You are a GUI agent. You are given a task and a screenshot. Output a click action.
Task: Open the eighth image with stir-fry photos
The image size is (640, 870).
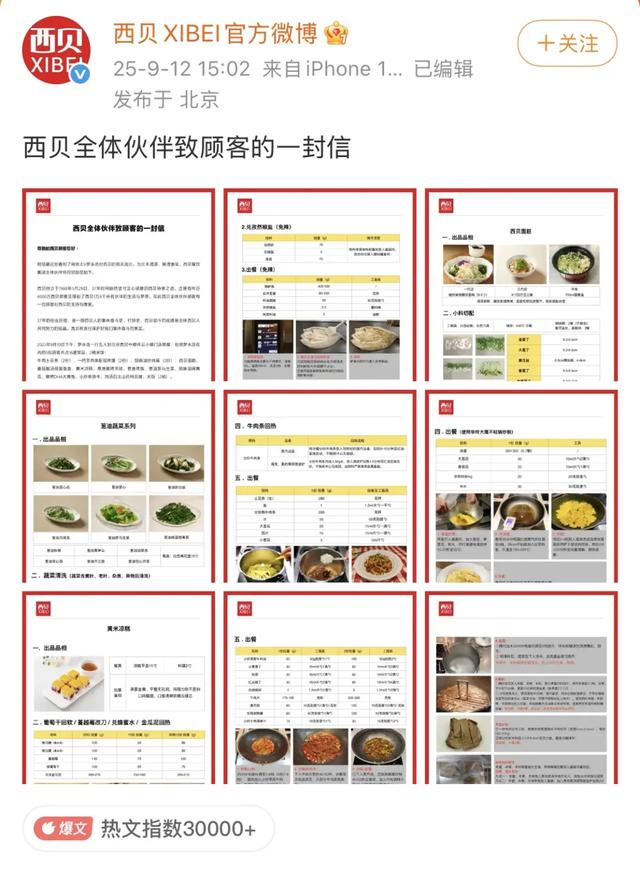pos(320,688)
